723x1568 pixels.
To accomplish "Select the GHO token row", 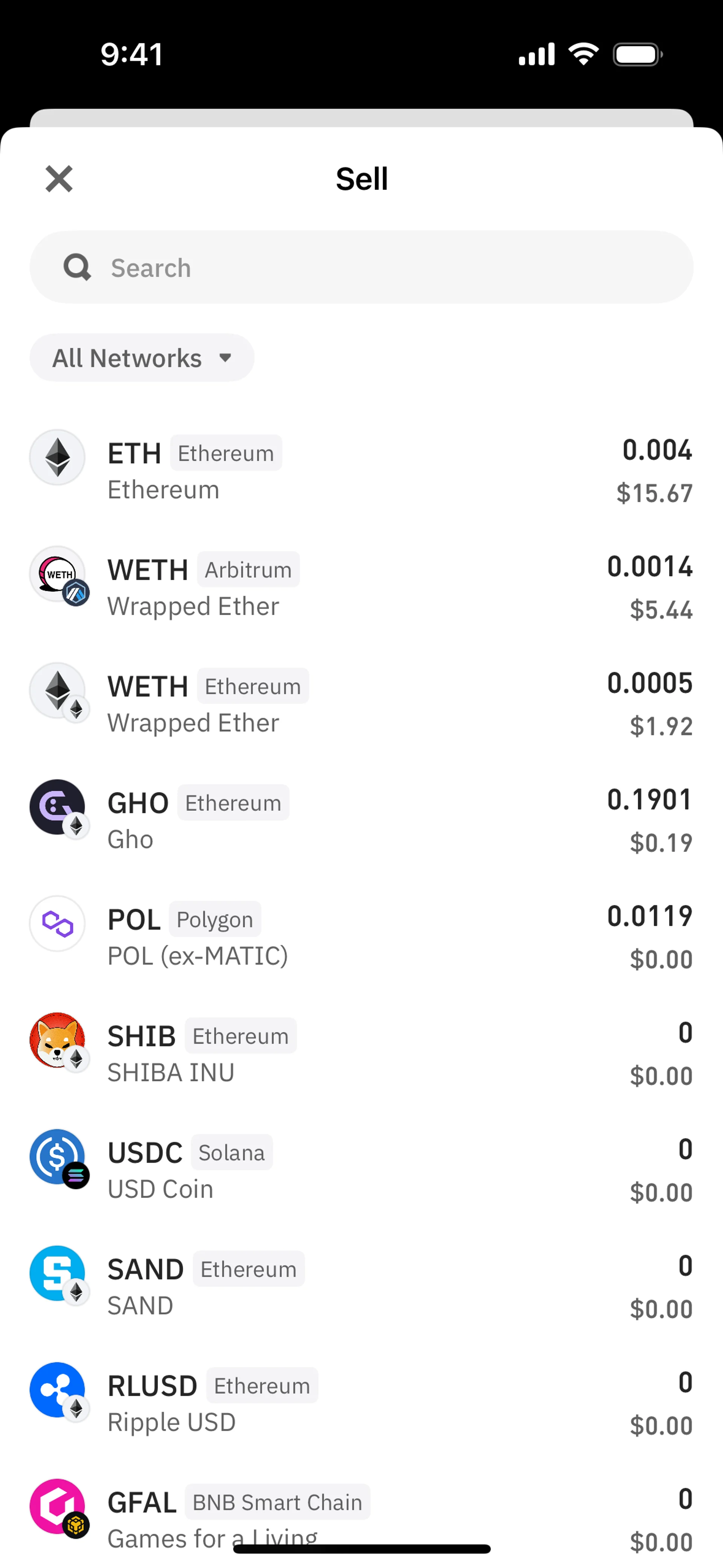I will 361,821.
